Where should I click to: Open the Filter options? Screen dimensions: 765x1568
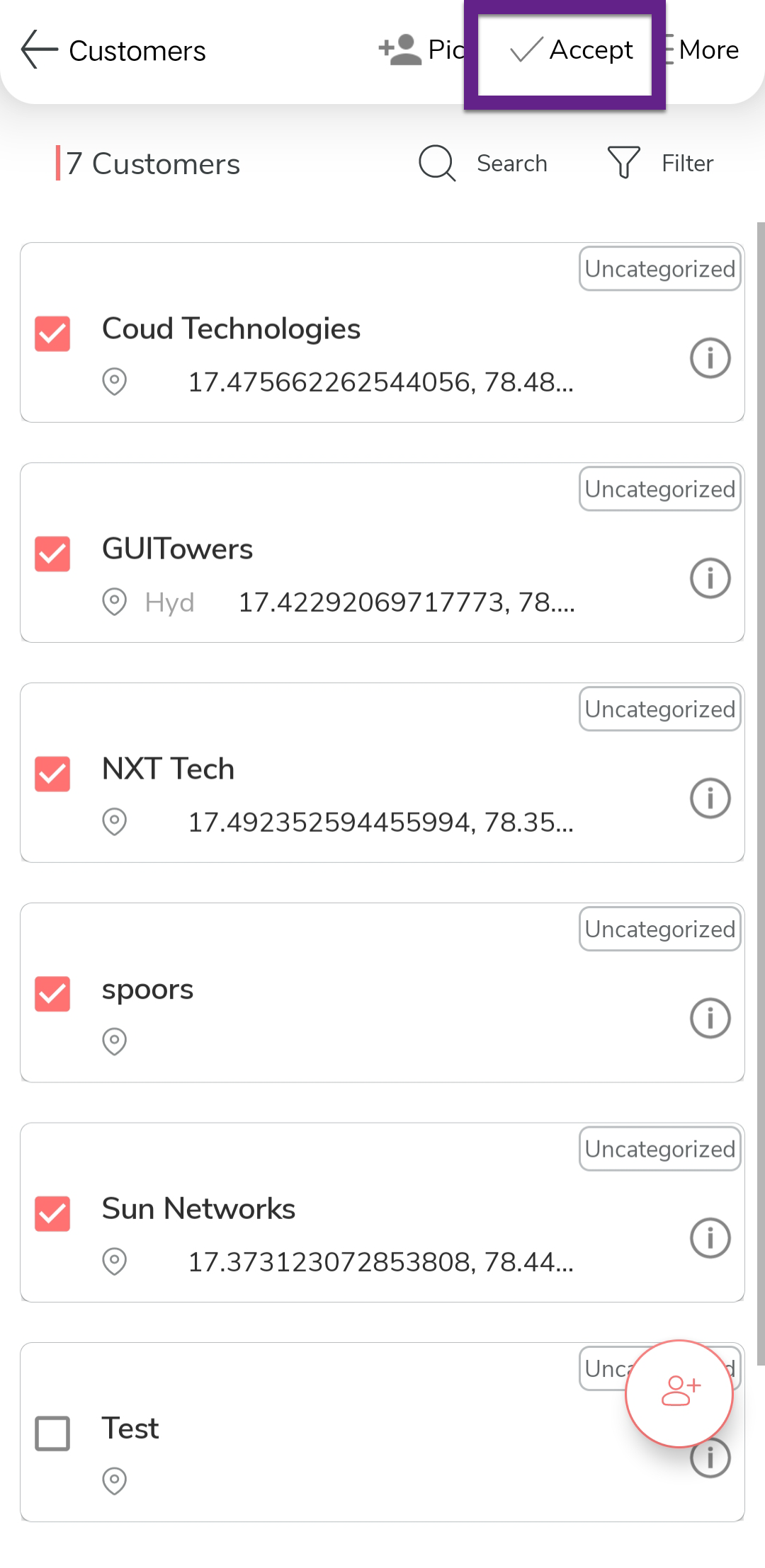point(661,164)
